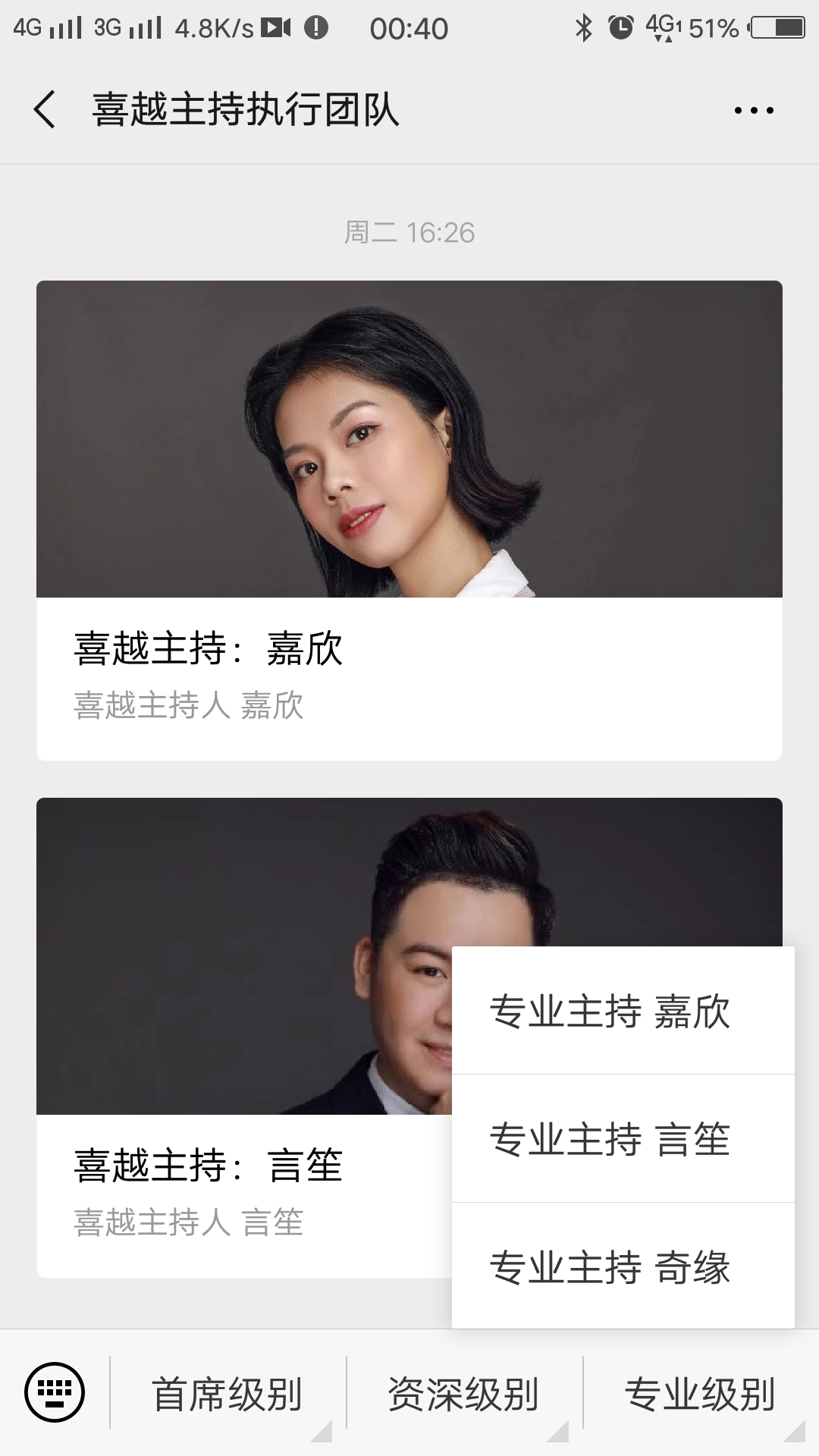819x1456 pixels.
Task: Select 专业主持 嘉欣 from the popup menu
Action: (623, 1011)
